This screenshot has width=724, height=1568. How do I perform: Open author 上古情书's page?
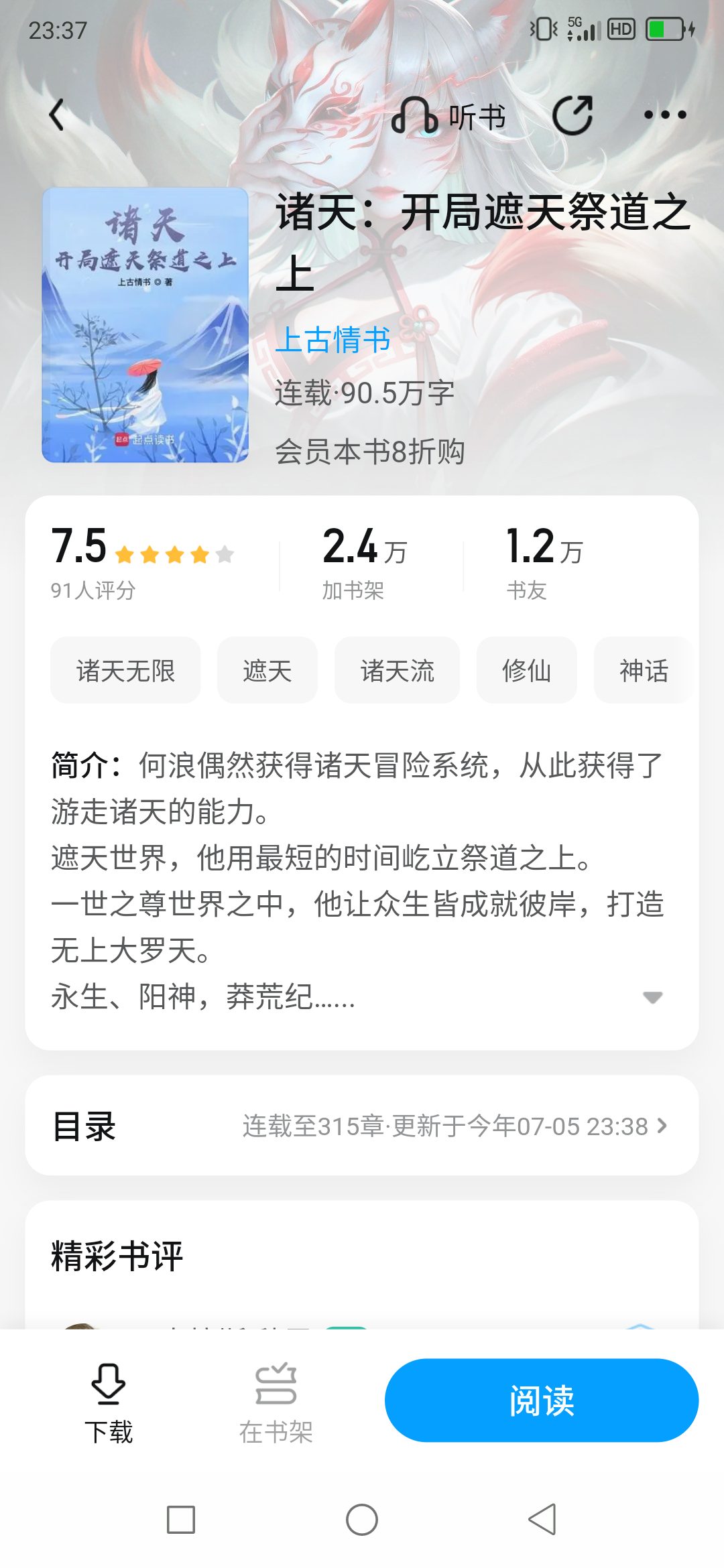[x=333, y=340]
